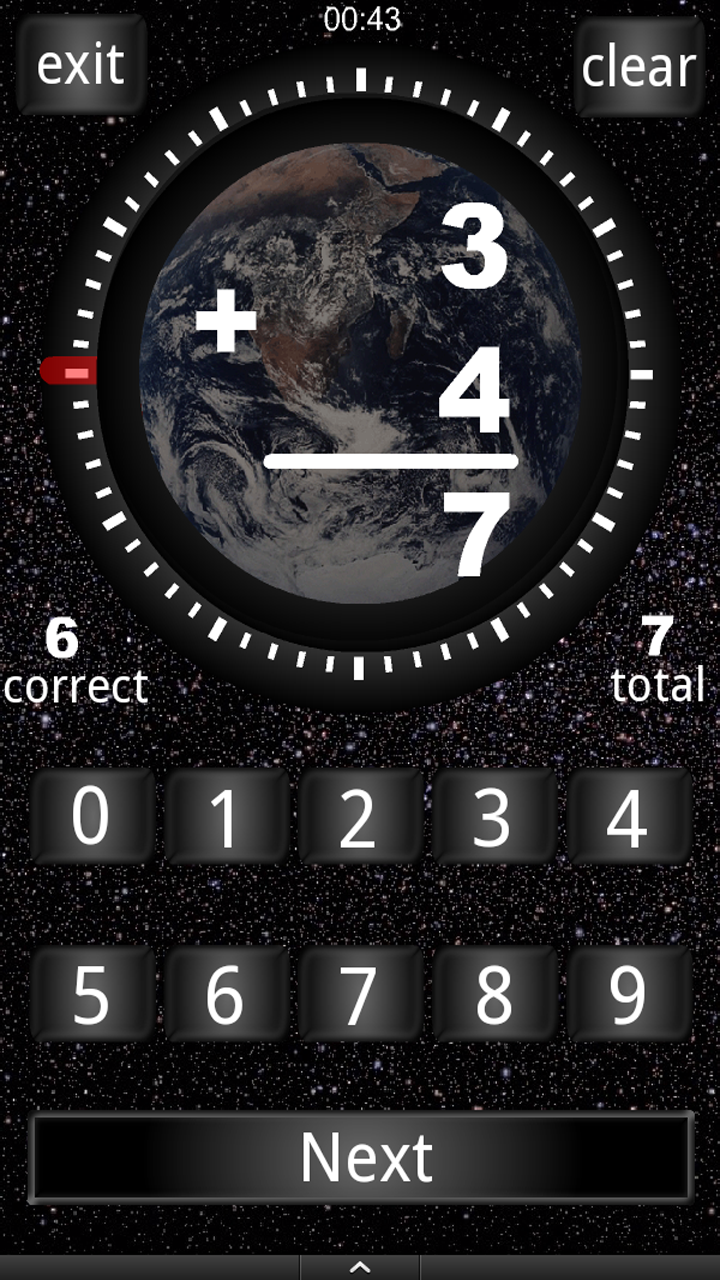Select digit 2 on the keypad
The image size is (720, 1280).
click(x=360, y=816)
